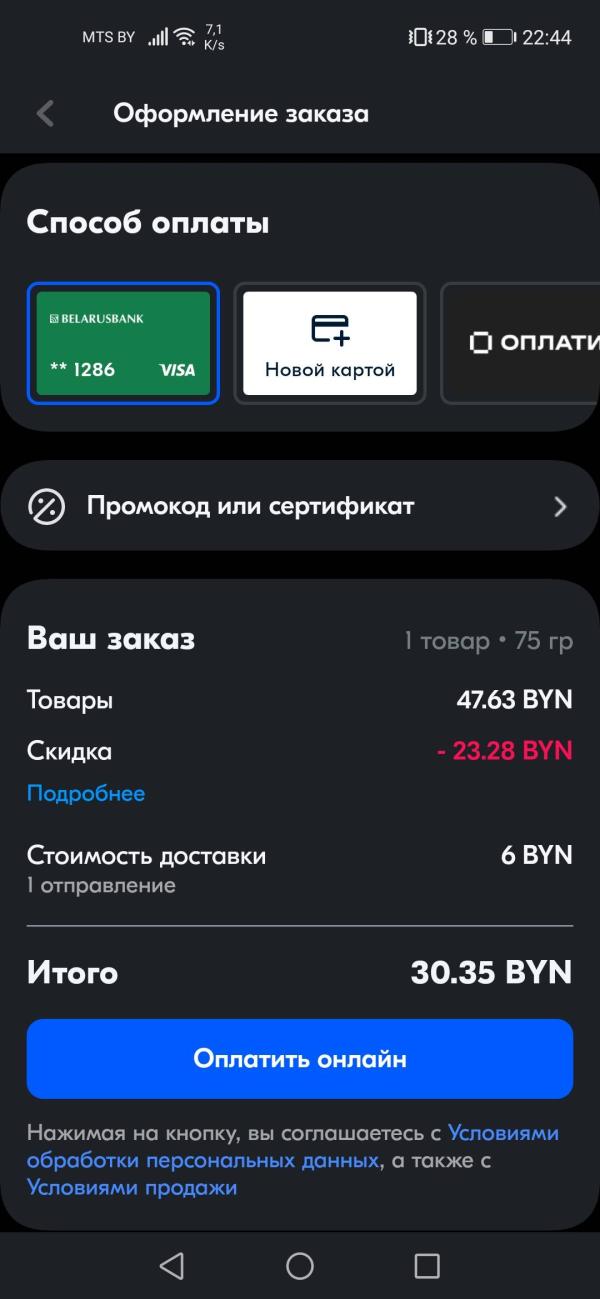Tap the Оплатить онлайн button
Image resolution: width=600 pixels, height=1299 pixels.
[300, 1059]
